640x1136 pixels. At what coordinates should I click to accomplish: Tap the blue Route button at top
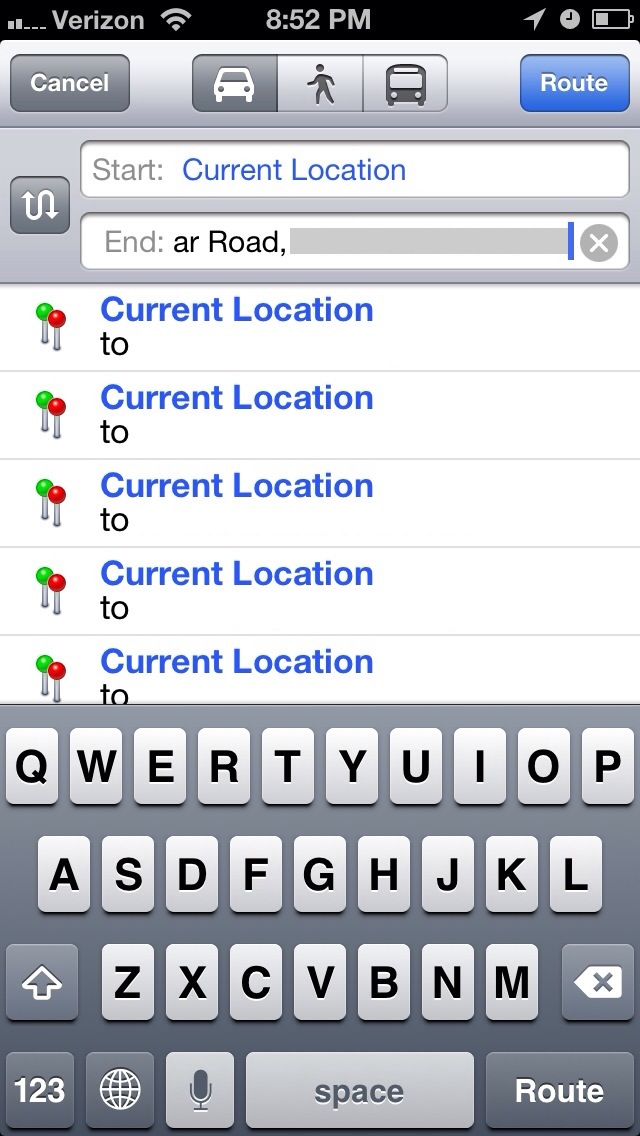tap(574, 83)
